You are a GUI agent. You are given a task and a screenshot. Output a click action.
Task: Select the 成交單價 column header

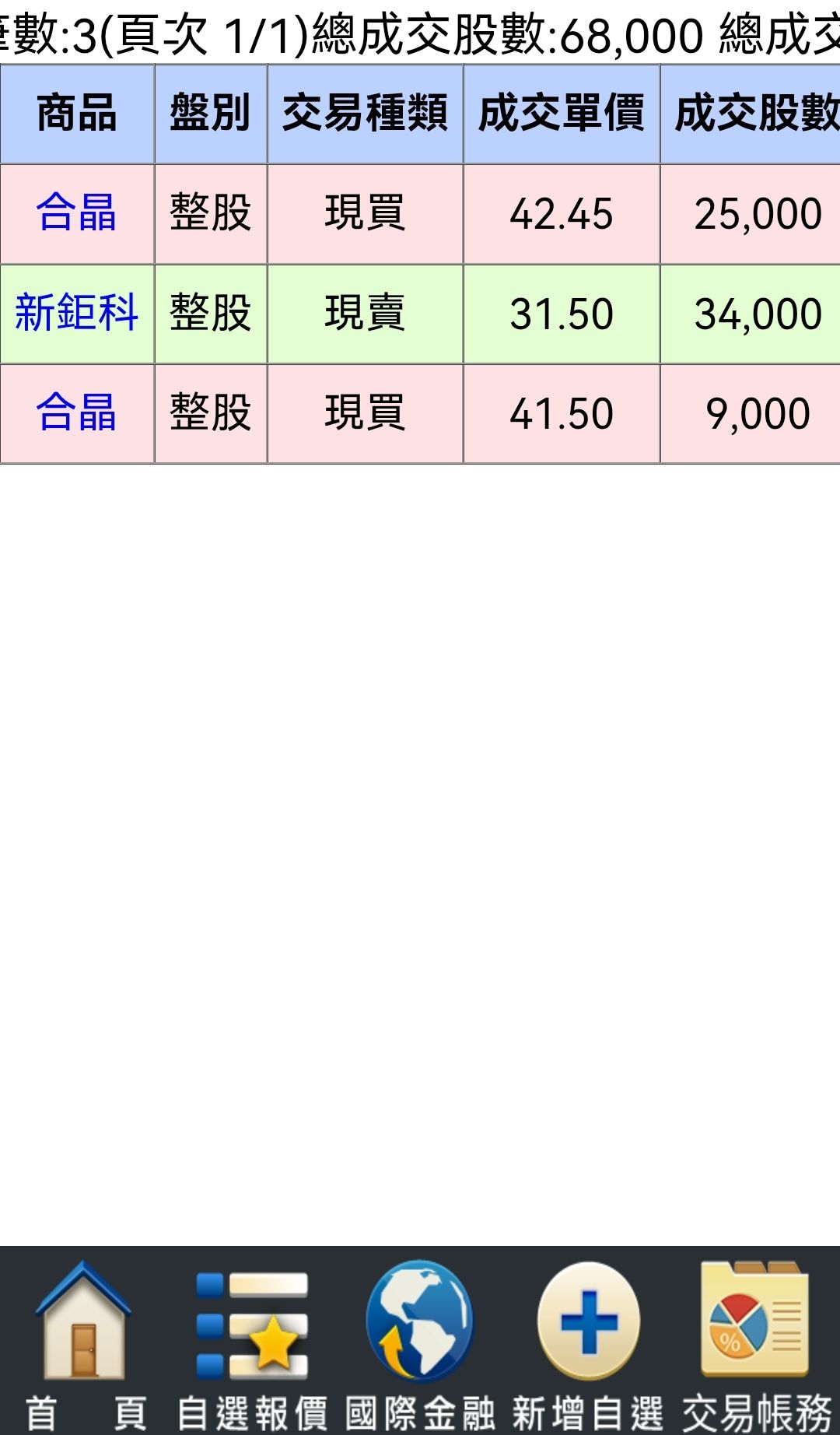[562, 113]
